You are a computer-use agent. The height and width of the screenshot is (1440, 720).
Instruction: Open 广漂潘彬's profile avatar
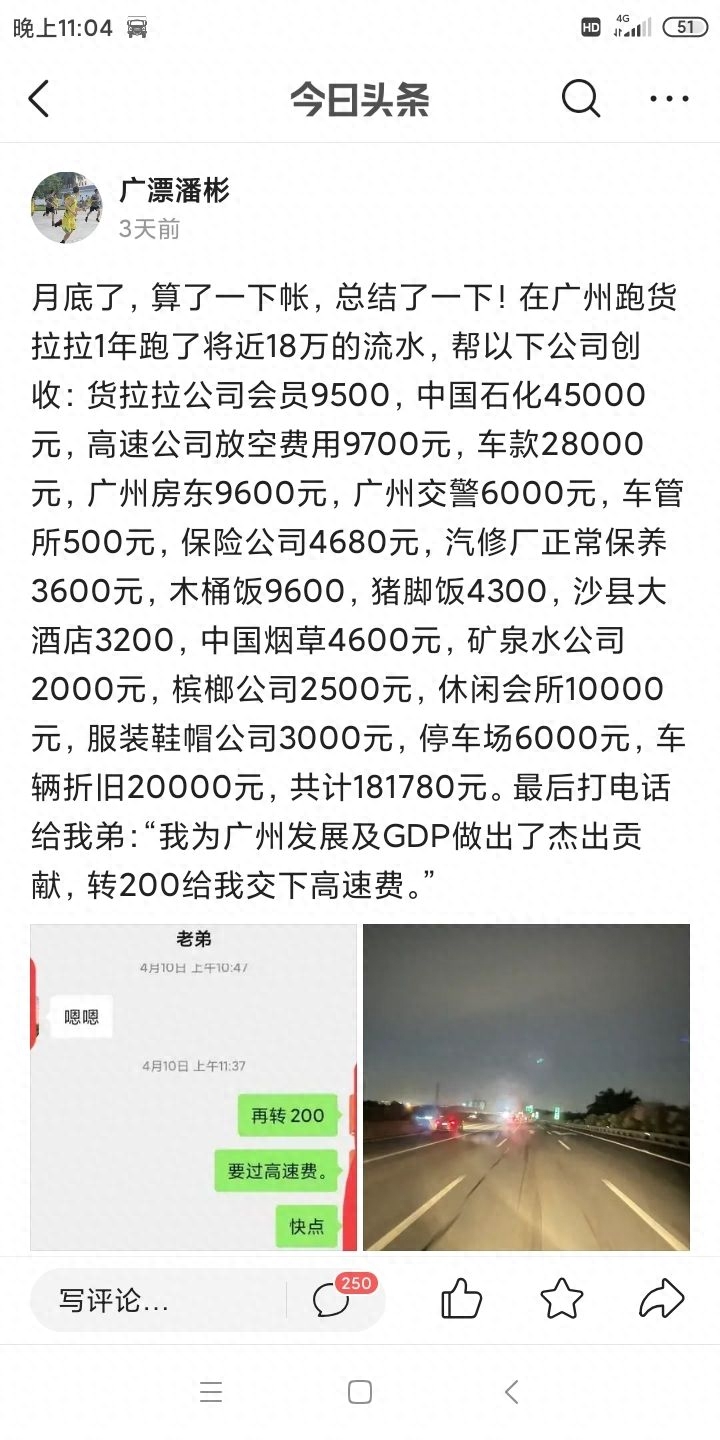click(66, 208)
